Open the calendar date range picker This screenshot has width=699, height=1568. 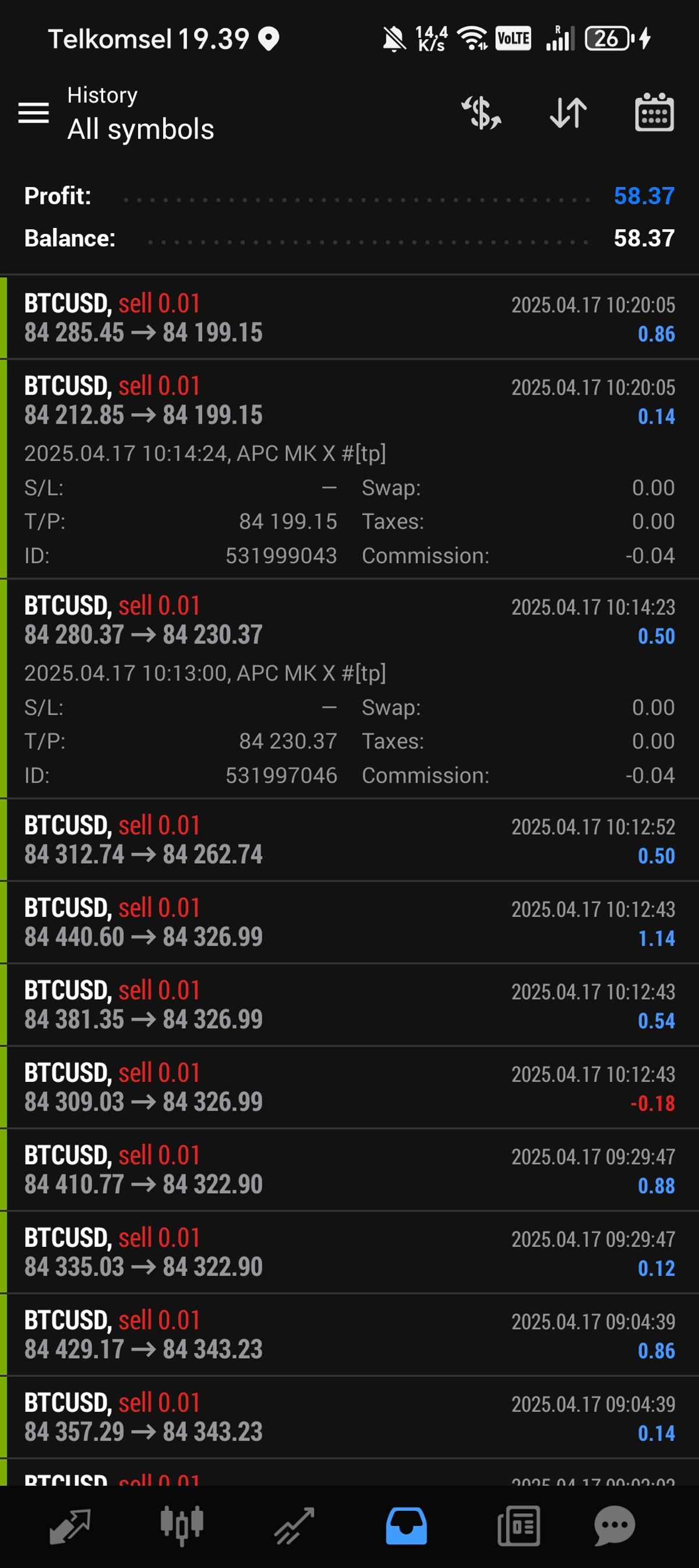[655, 112]
